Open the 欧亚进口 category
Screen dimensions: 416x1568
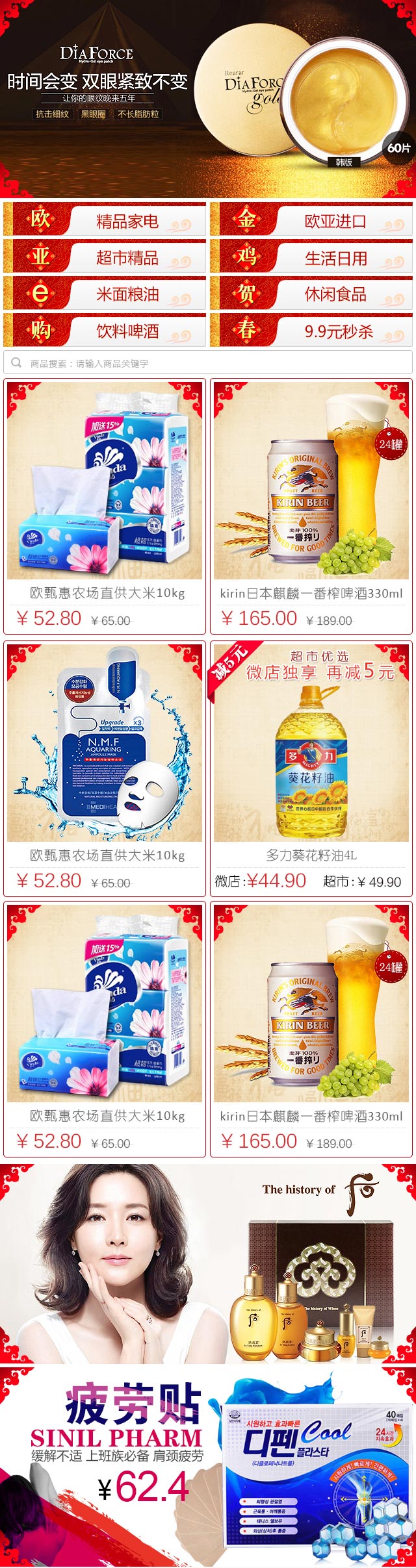point(311,220)
